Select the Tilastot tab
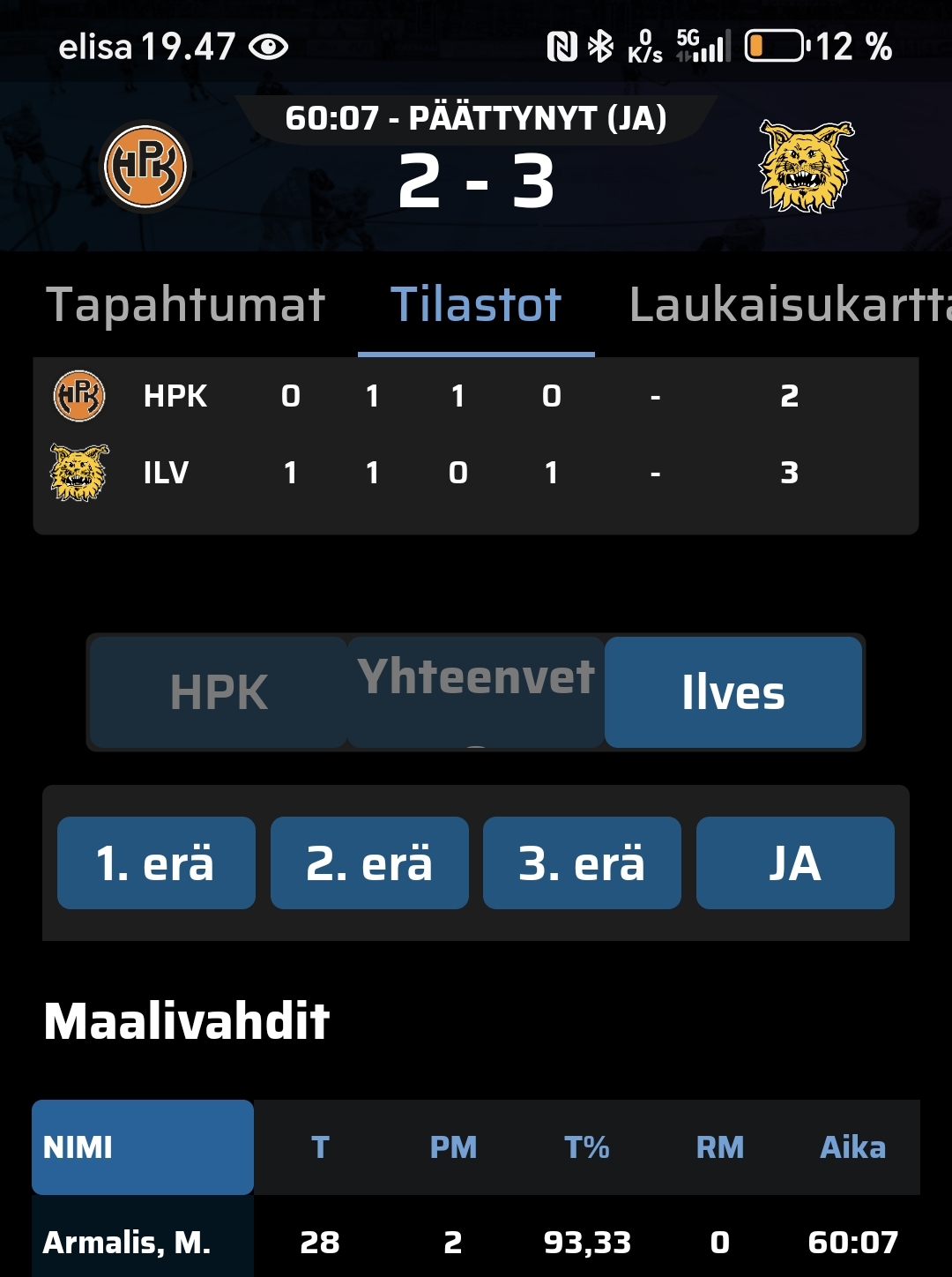Screen dimensions: 952x1277 point(476,305)
